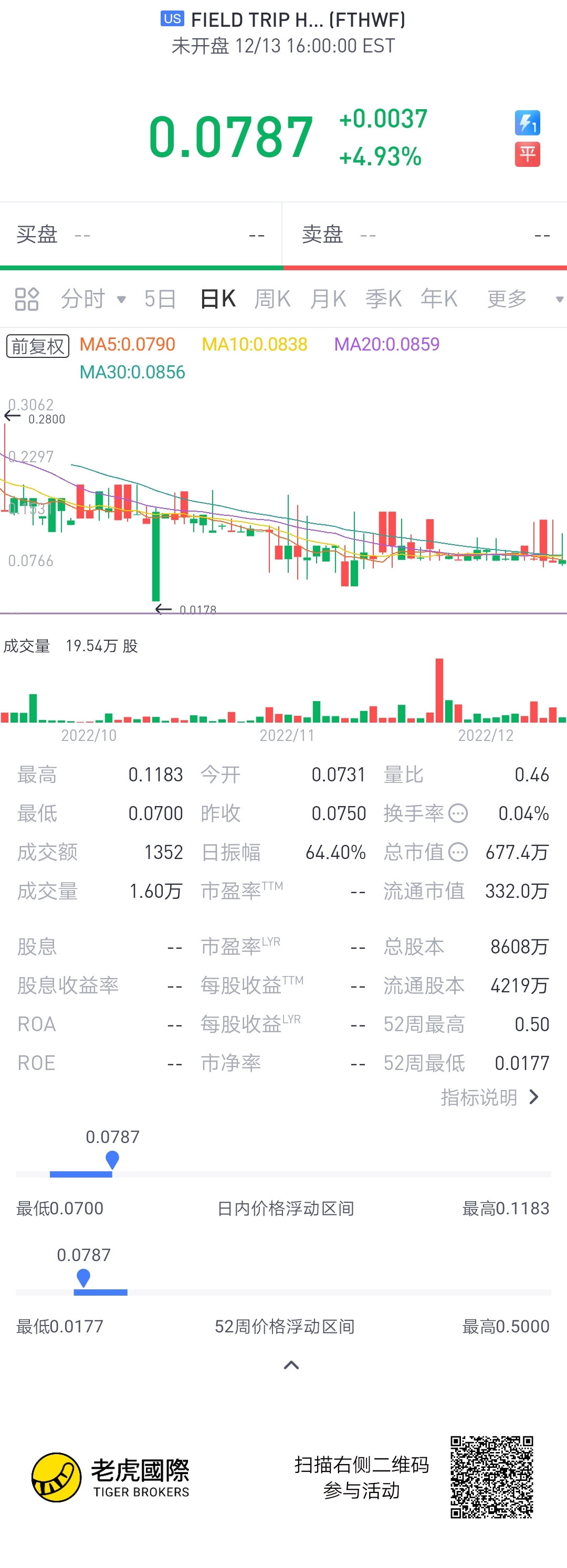Open info bubble next to 换手率
The image size is (567, 1568).
[458, 813]
